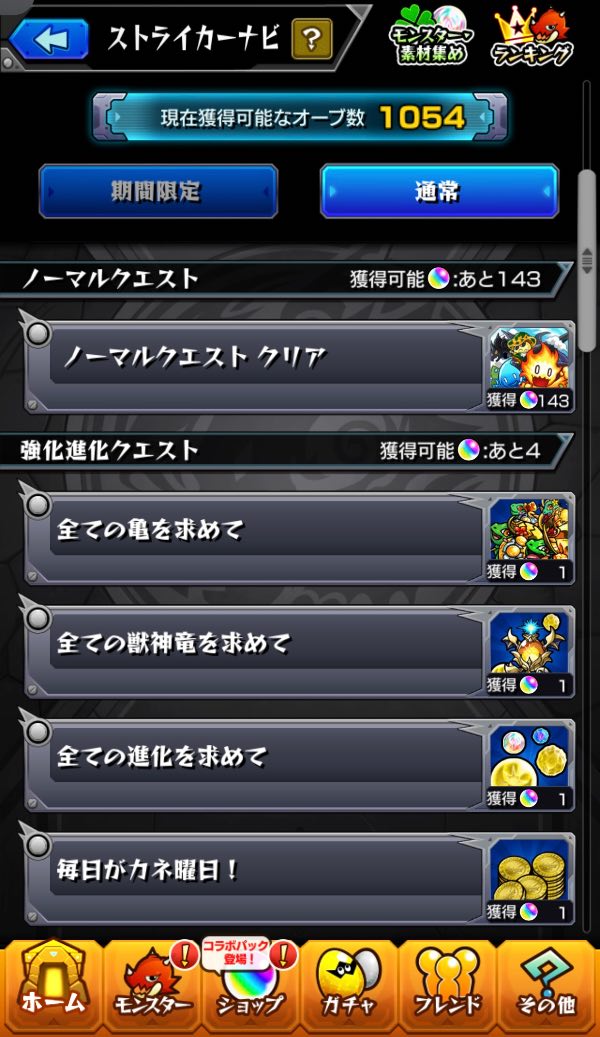Image resolution: width=600 pixels, height=1037 pixels.
Task: Go to the ホーム tab
Action: coord(52,988)
